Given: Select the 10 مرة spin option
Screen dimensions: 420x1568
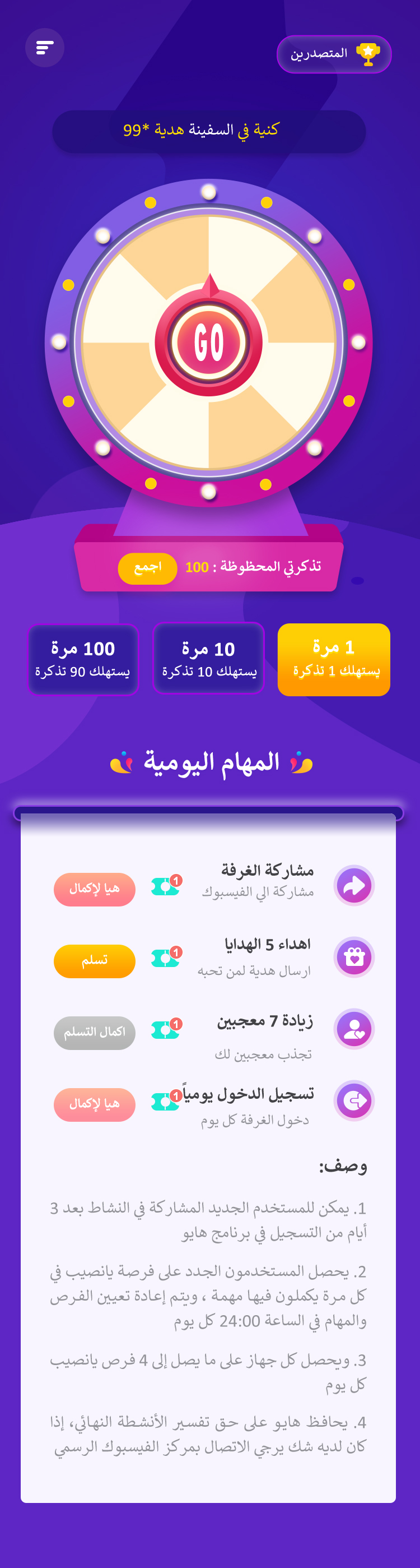Looking at the screenshot, I should click(208, 659).
